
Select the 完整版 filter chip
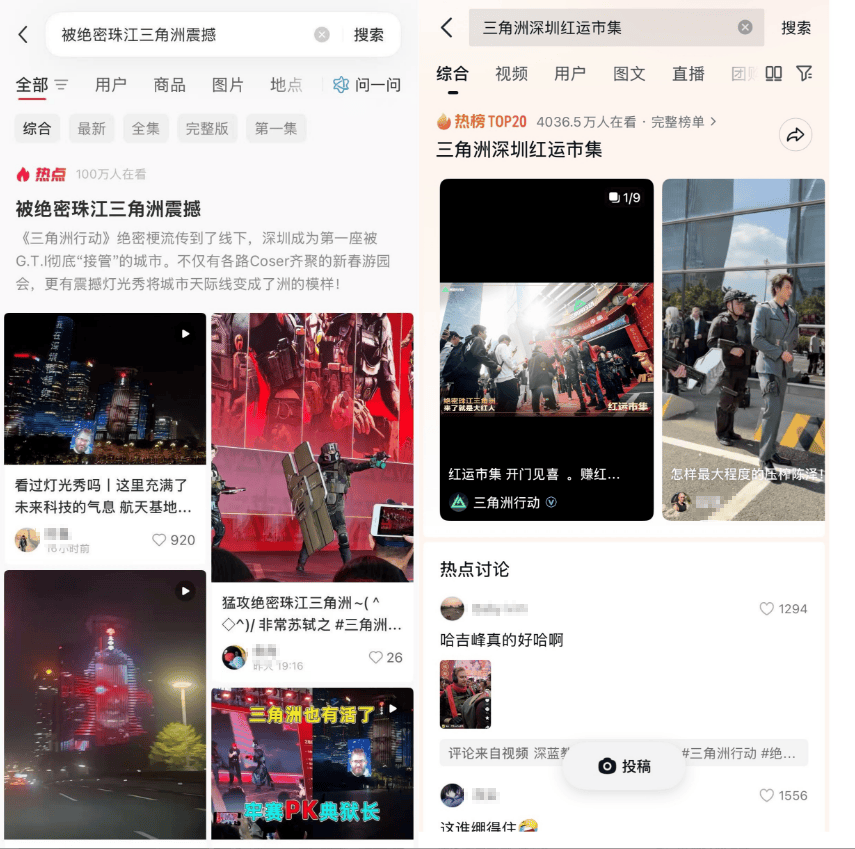tap(207, 128)
